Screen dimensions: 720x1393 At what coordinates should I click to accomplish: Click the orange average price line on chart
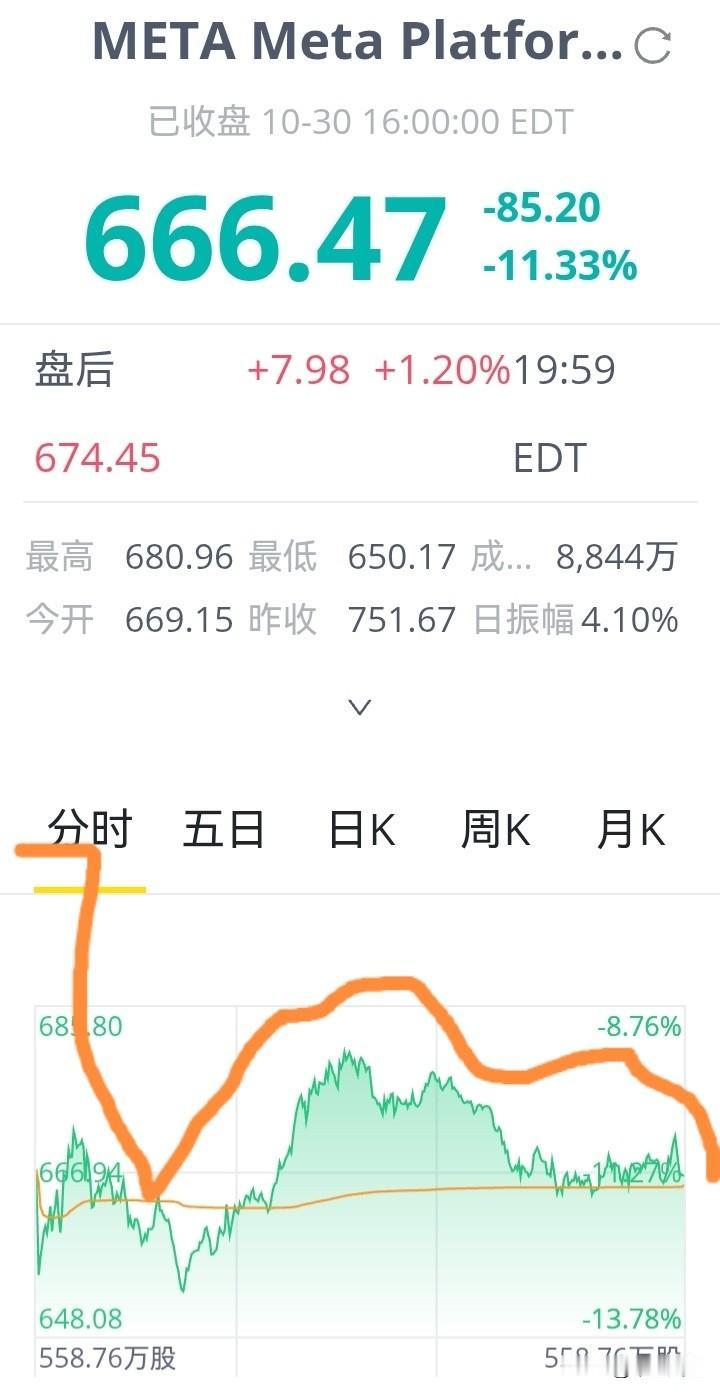pos(450,1188)
